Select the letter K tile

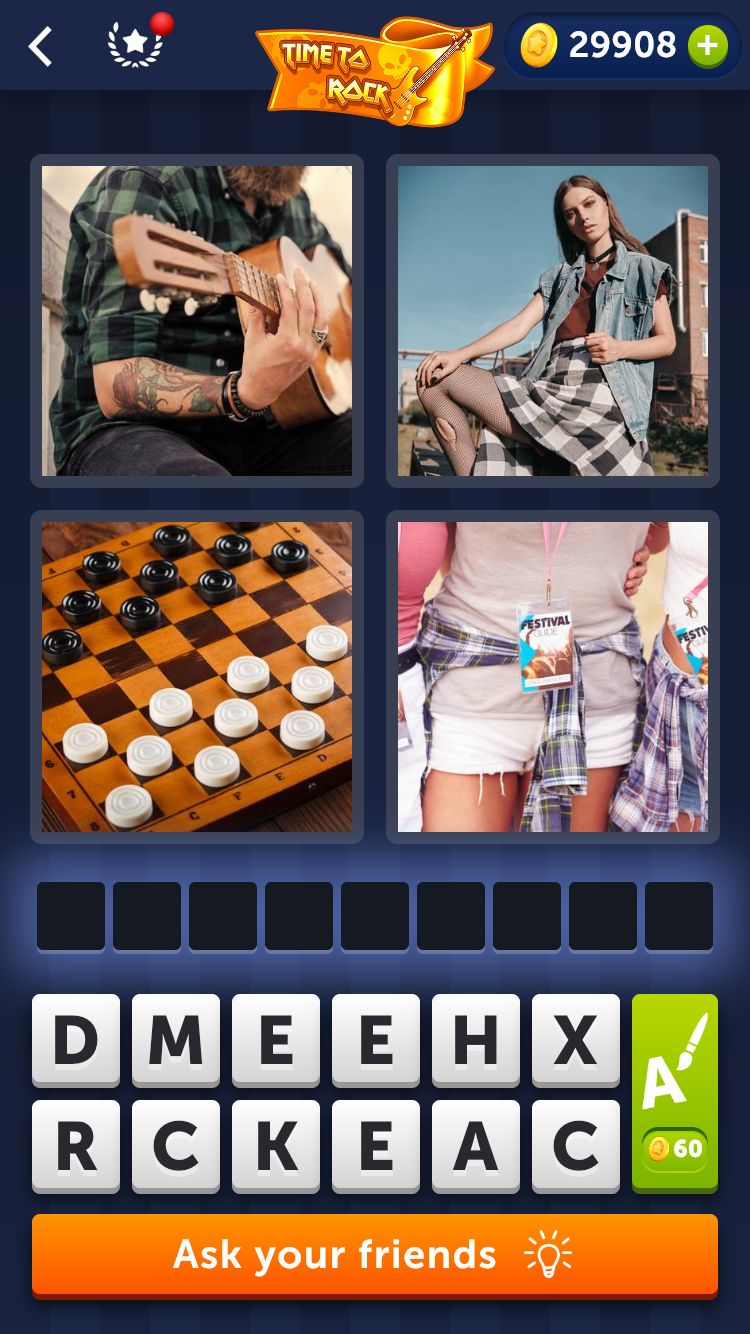276,1146
